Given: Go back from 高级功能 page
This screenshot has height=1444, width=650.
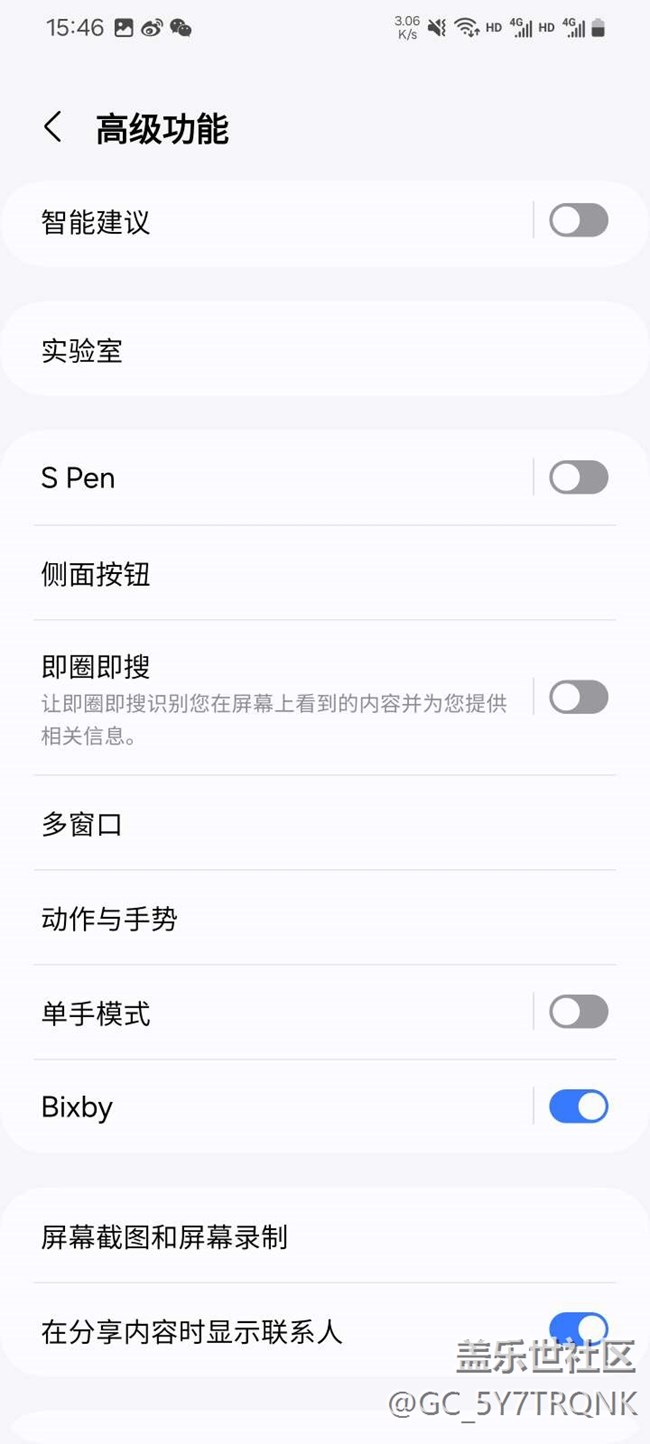Looking at the screenshot, I should coord(53,128).
